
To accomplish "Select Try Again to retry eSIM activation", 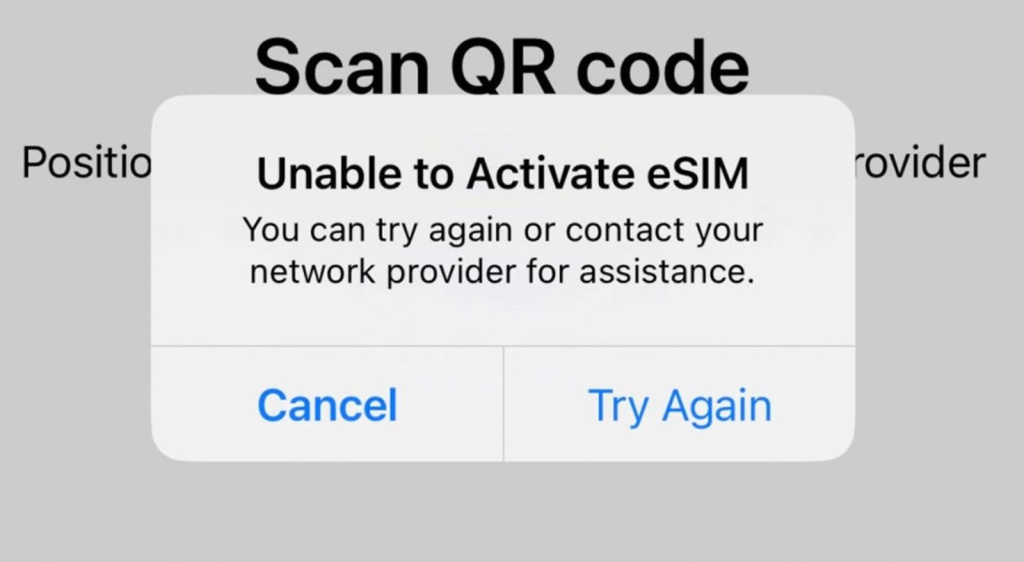I will pyautogui.click(x=679, y=406).
